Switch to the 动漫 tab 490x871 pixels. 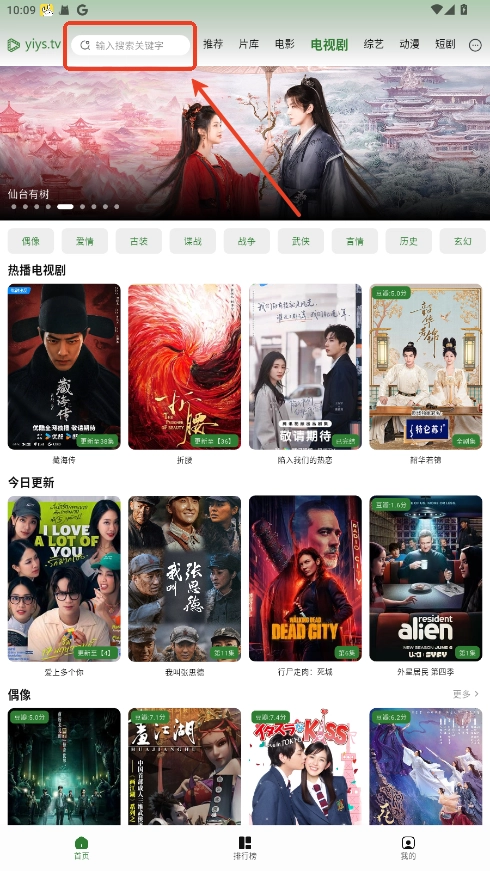coord(409,44)
